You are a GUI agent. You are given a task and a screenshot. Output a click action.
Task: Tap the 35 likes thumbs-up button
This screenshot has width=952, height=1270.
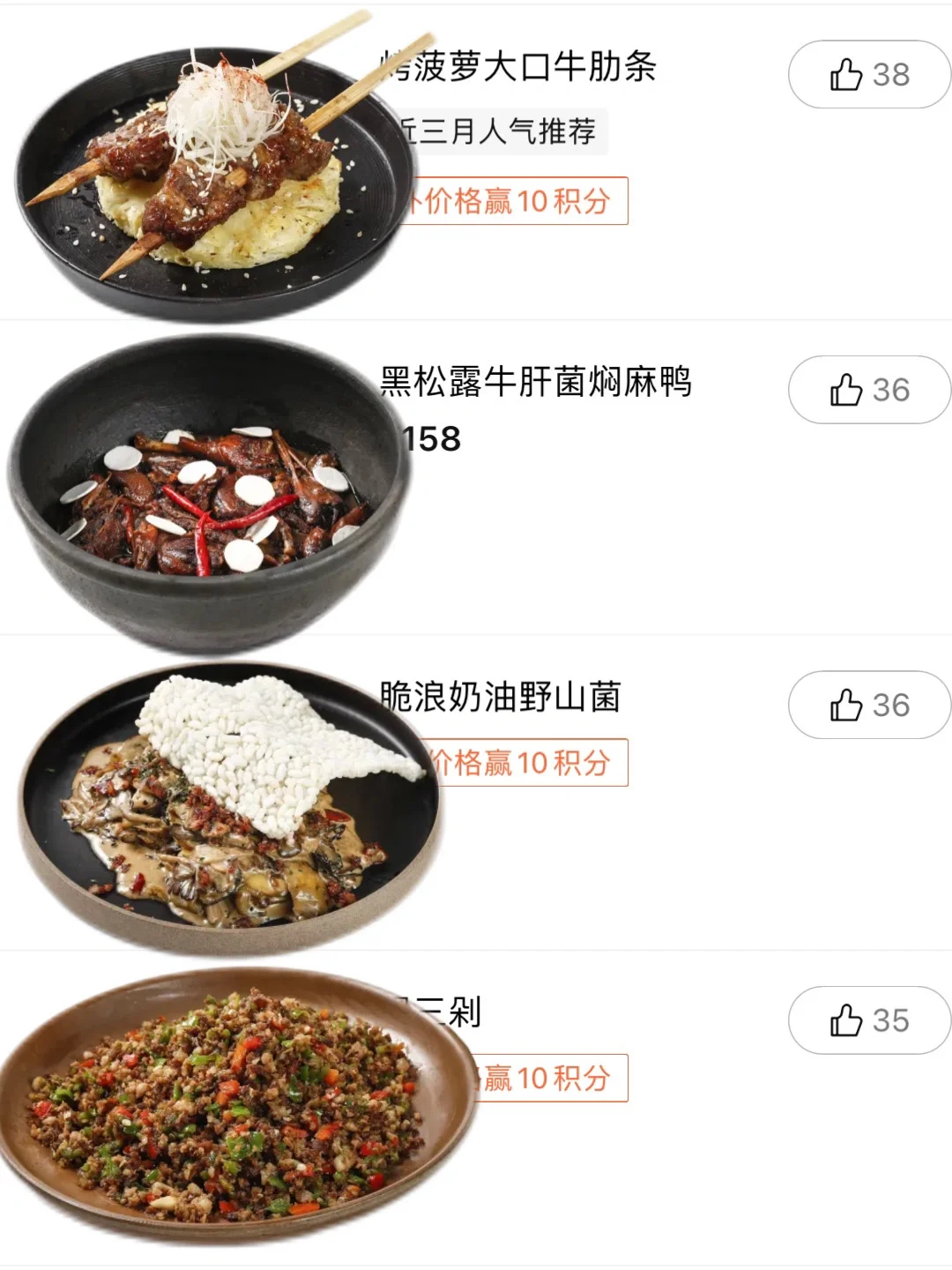click(869, 1020)
